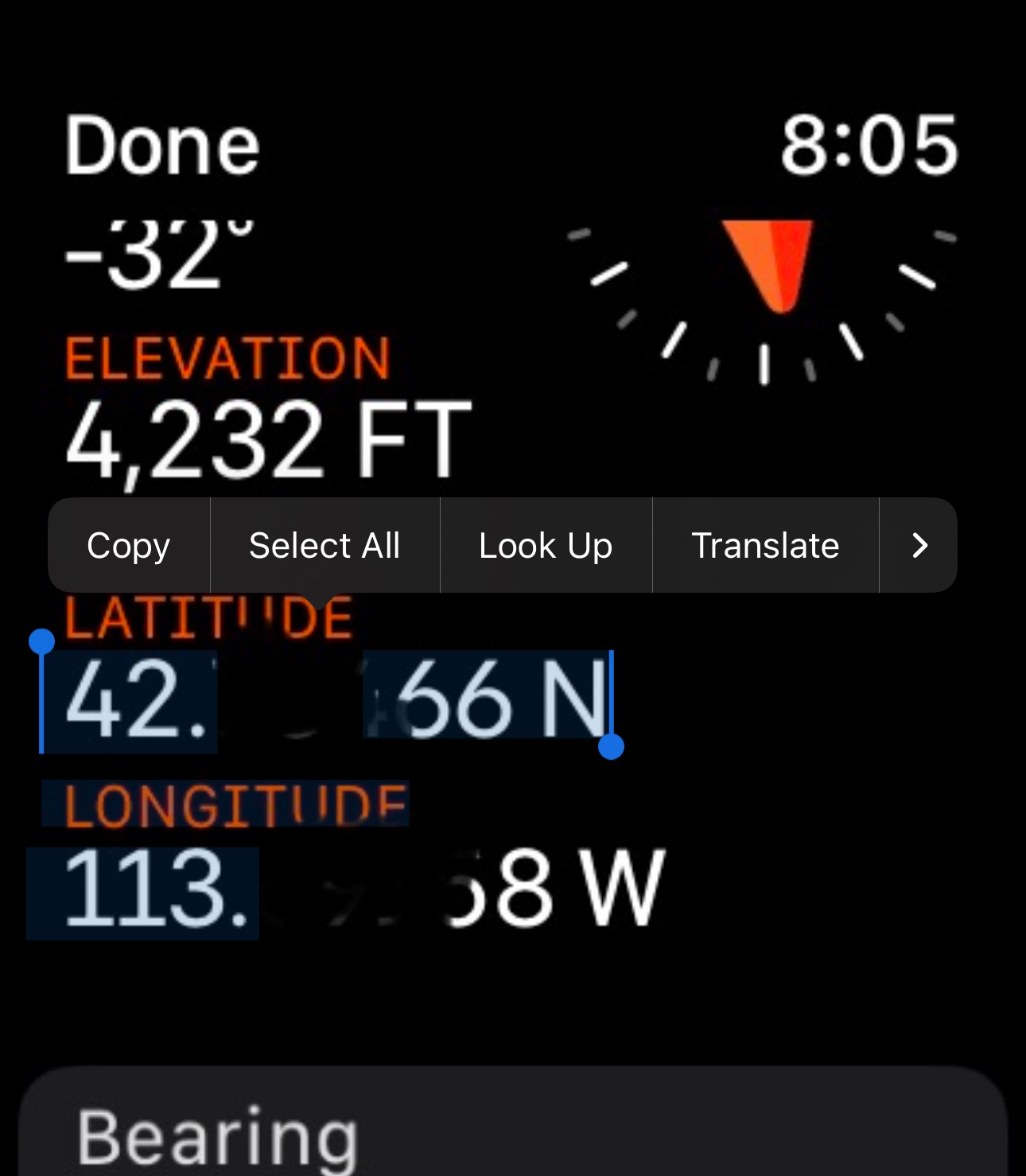
Task: Copy the selected latitude text
Action: pyautogui.click(x=128, y=546)
